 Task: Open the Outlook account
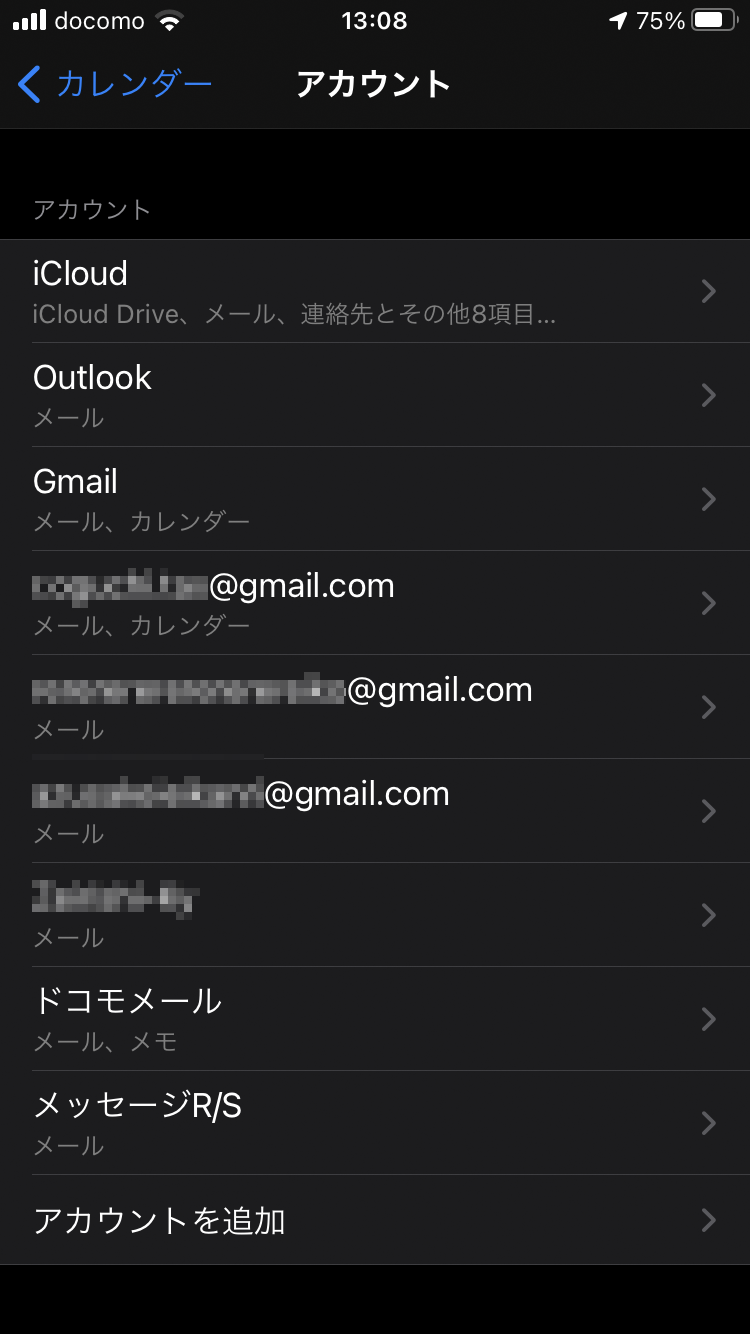pyautogui.click(x=375, y=395)
